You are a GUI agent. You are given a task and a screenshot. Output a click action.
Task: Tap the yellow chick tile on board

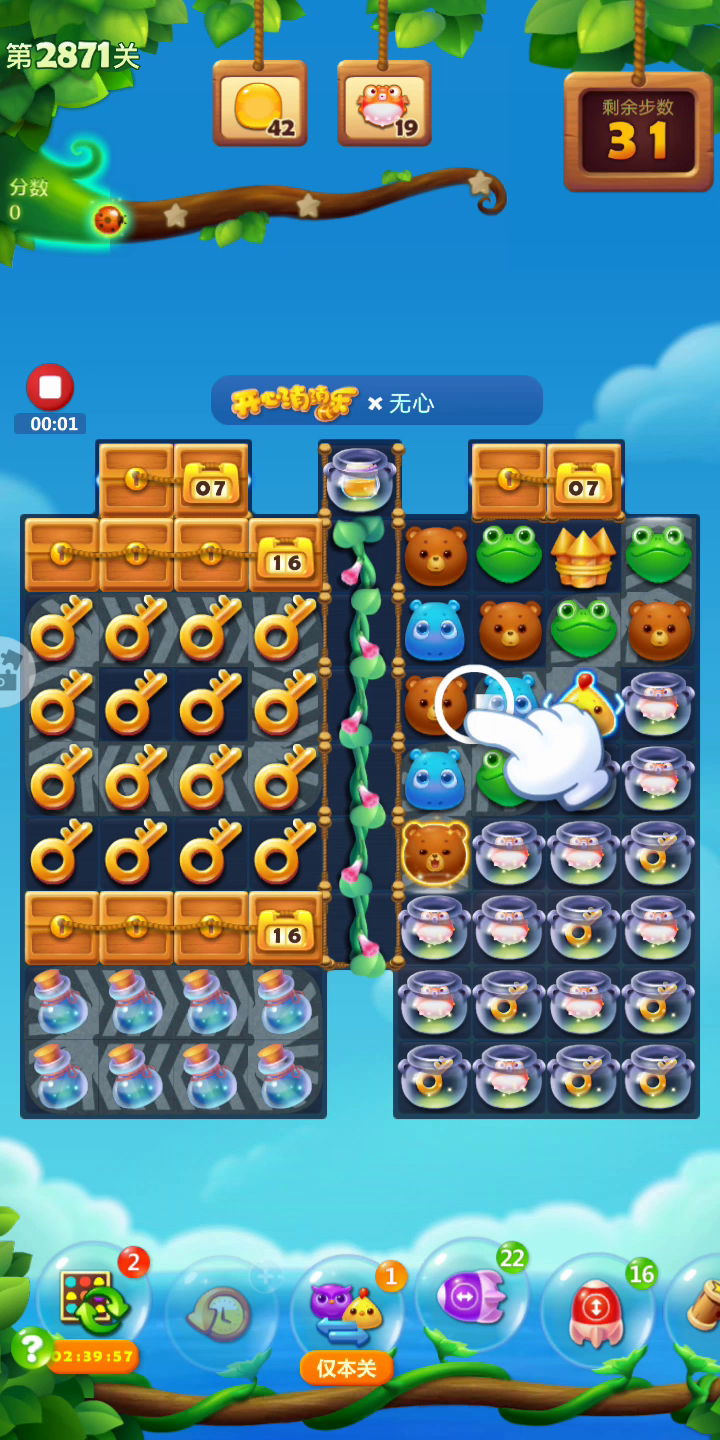pos(587,702)
